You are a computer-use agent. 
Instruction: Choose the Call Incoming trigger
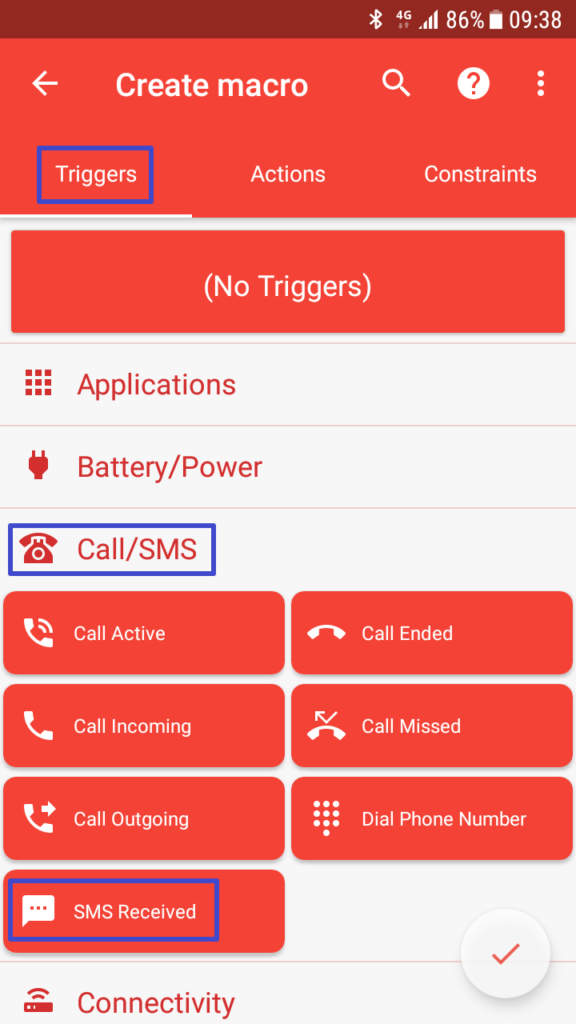point(144,726)
